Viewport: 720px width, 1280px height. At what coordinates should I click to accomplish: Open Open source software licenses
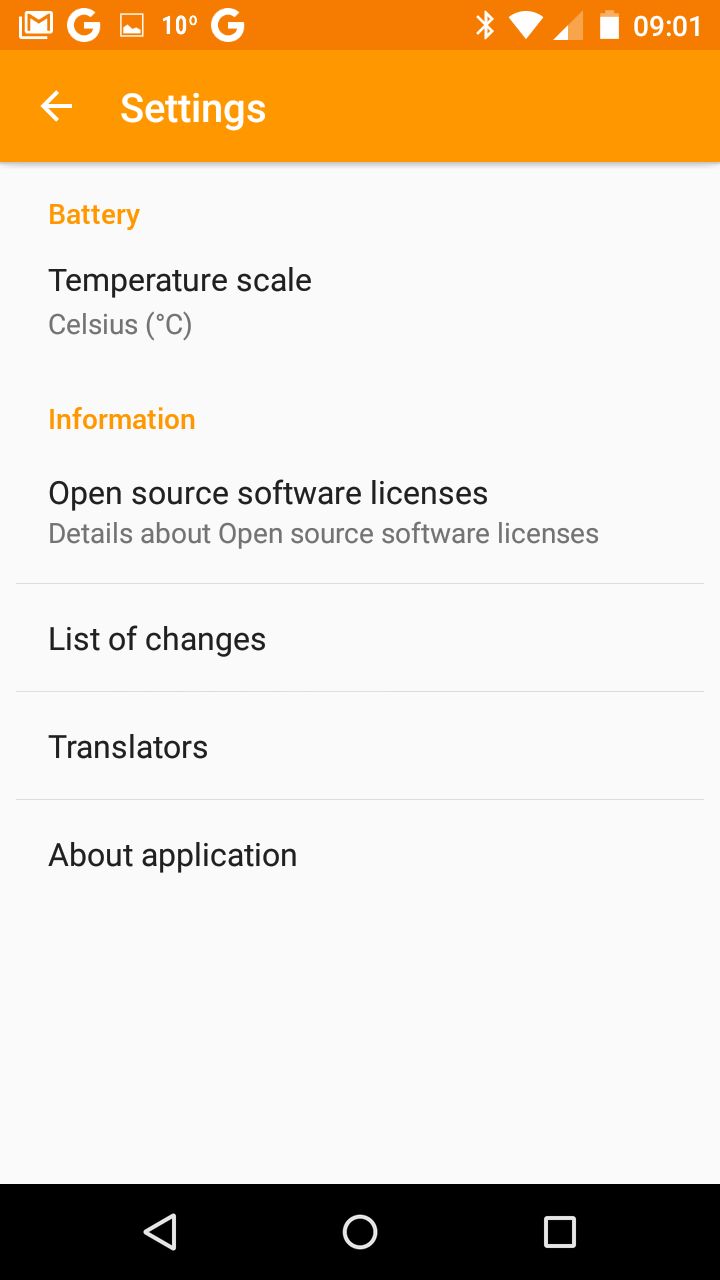click(x=360, y=512)
